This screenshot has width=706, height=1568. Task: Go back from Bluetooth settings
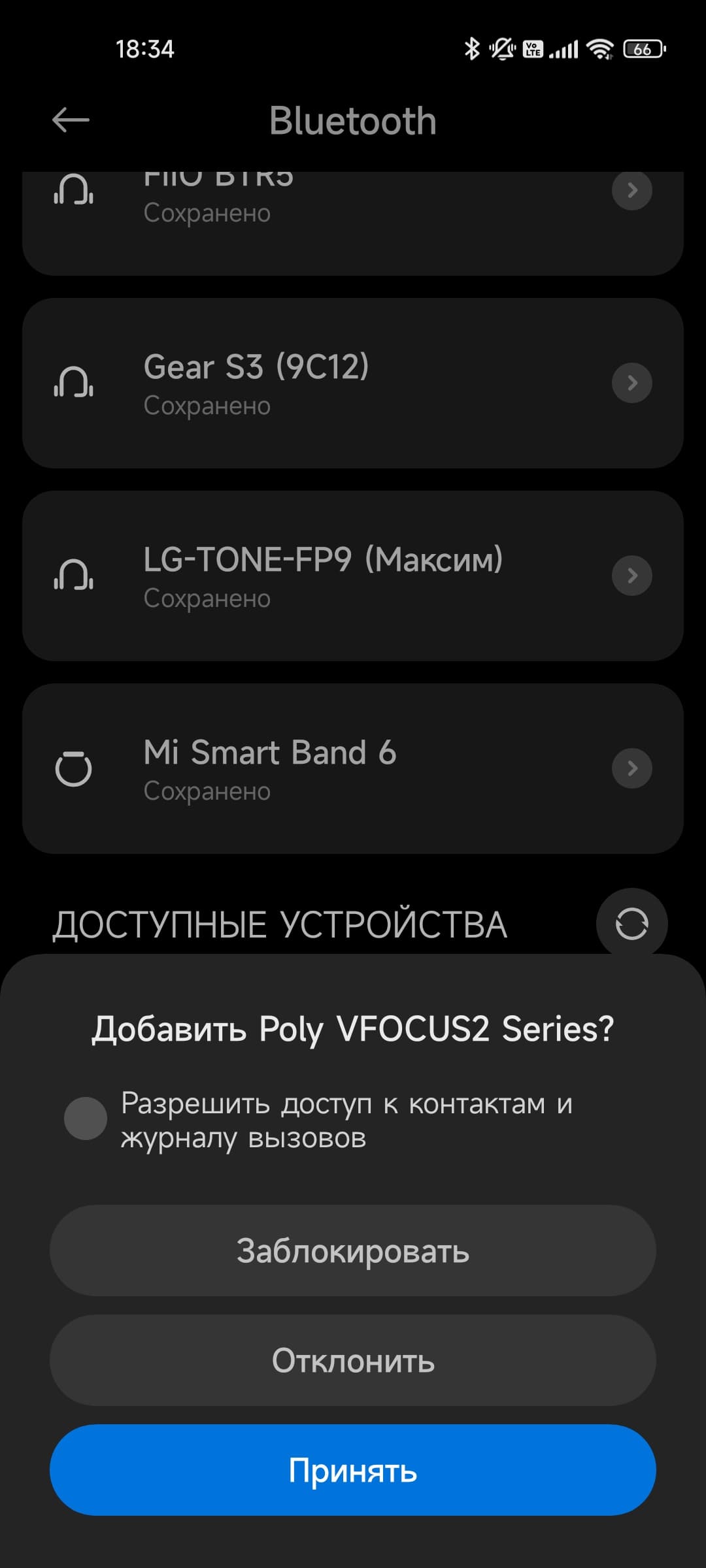(71, 120)
